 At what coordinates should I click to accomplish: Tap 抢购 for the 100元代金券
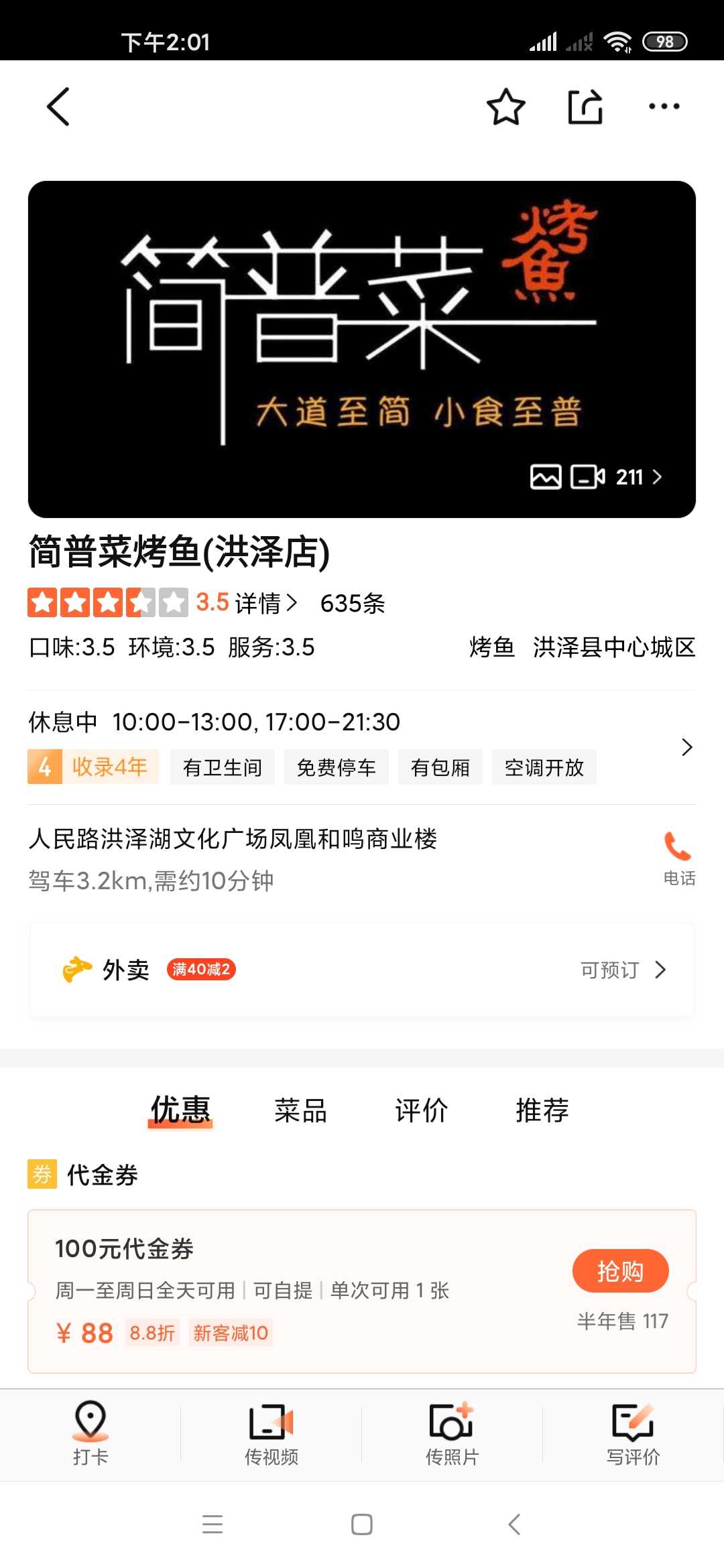pyautogui.click(x=620, y=1271)
